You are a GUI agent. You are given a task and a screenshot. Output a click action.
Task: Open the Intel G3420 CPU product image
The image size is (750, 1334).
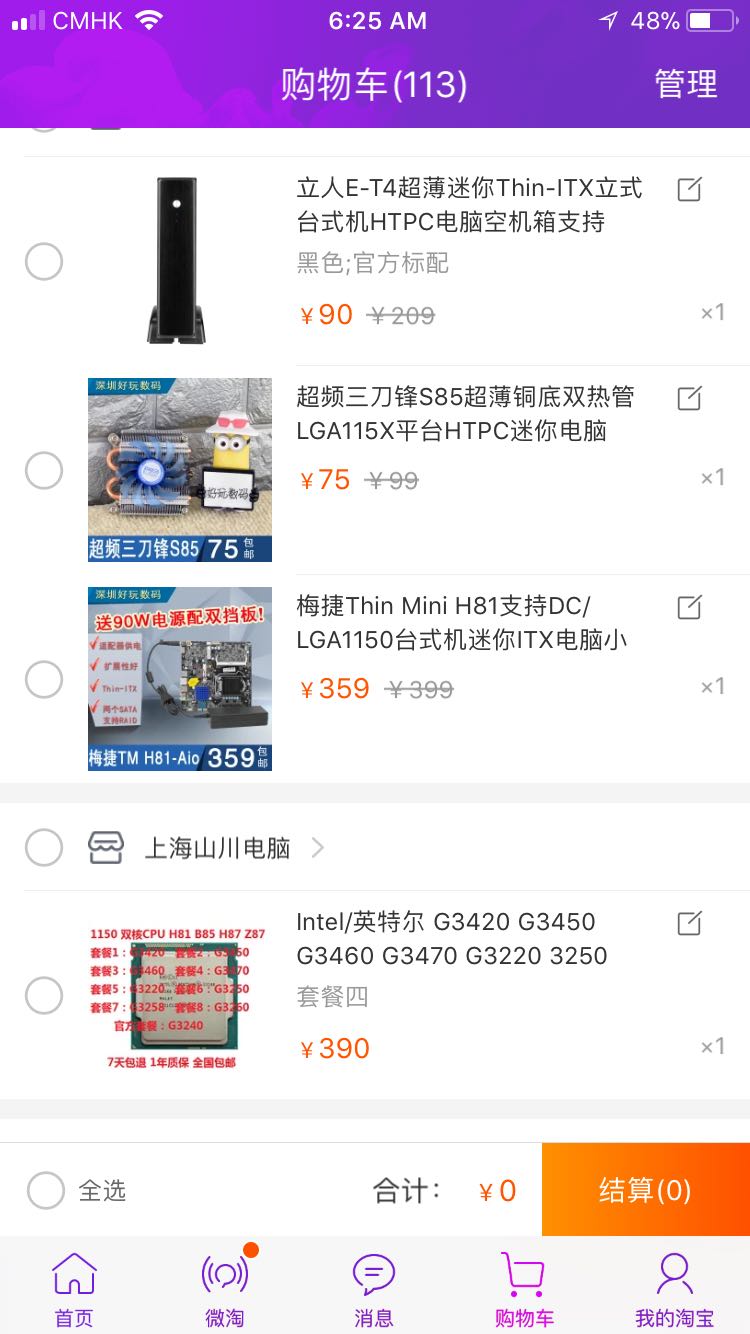[180, 995]
